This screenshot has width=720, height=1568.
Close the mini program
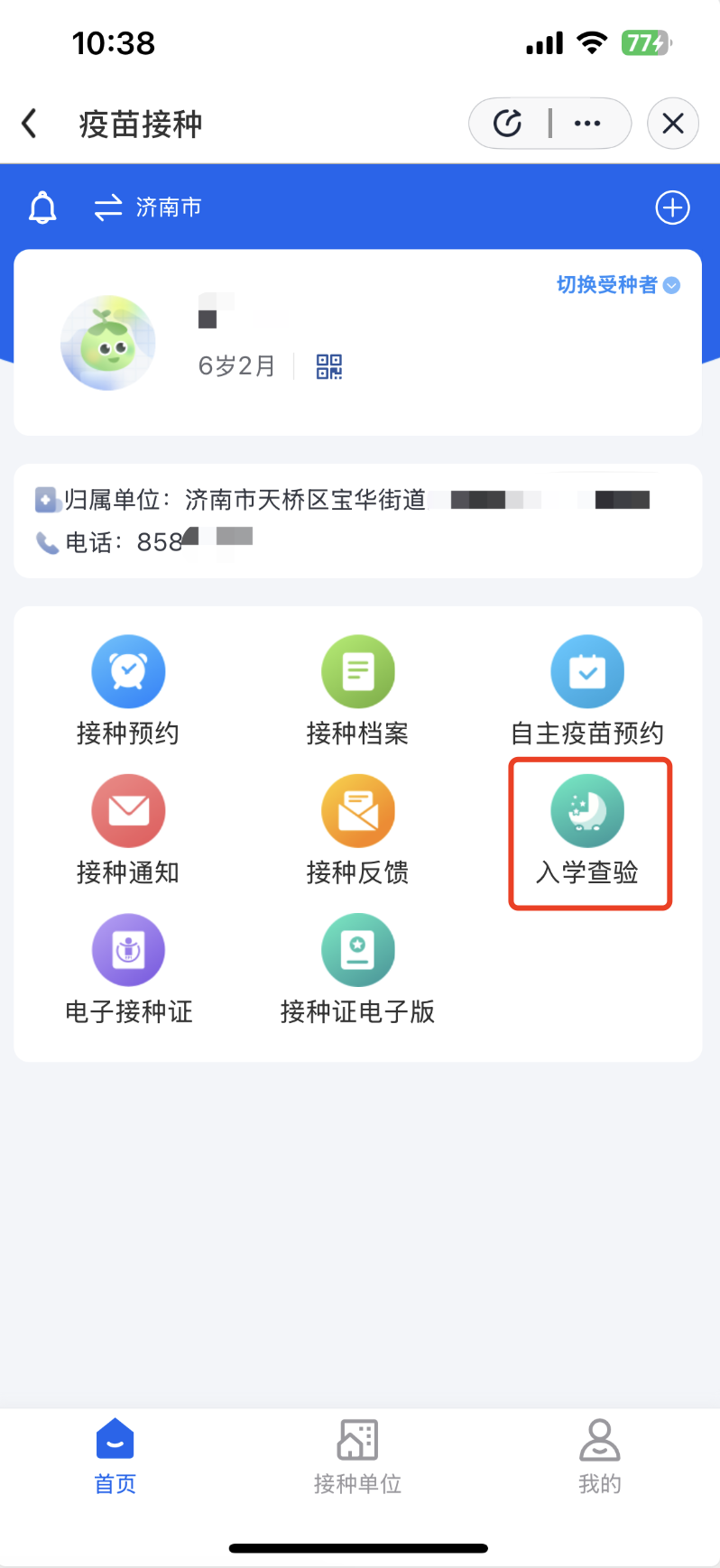[x=673, y=124]
